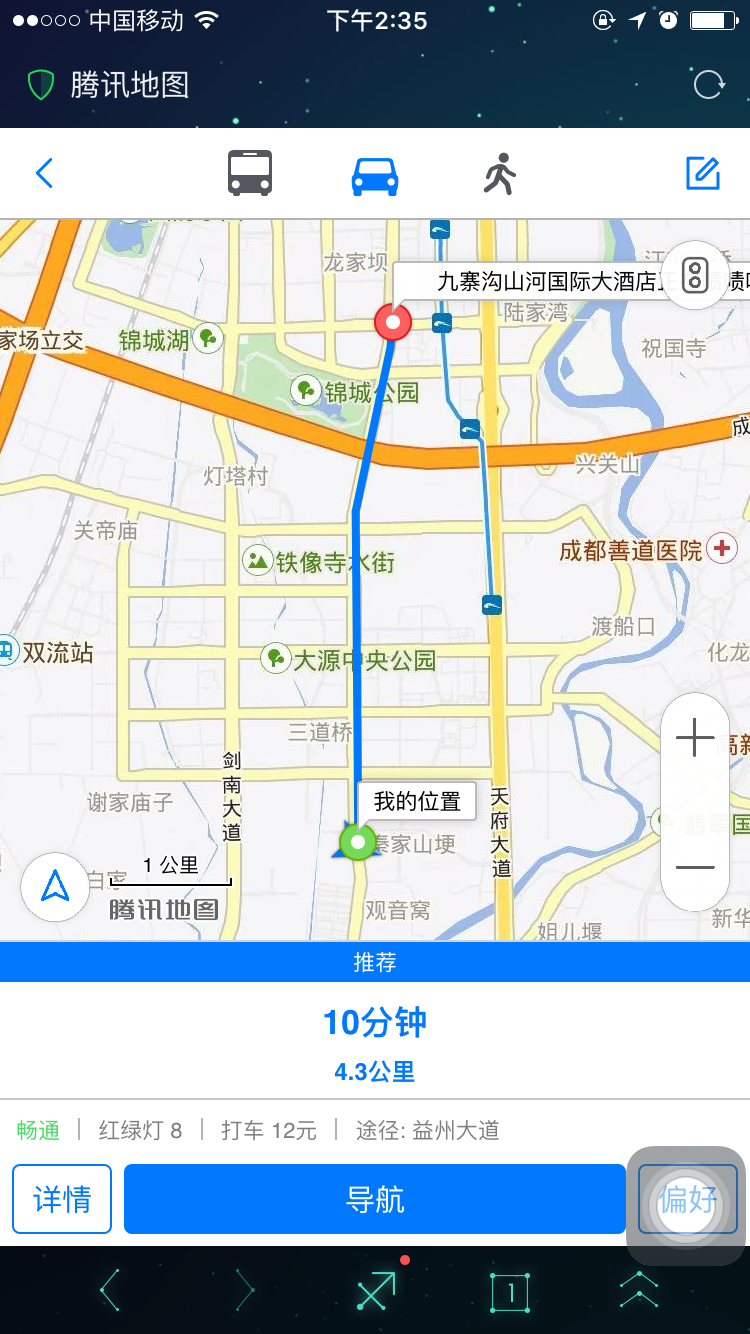Screen dimensions: 750x1334
Task: Reload the page with the refresh icon
Action: (709, 85)
